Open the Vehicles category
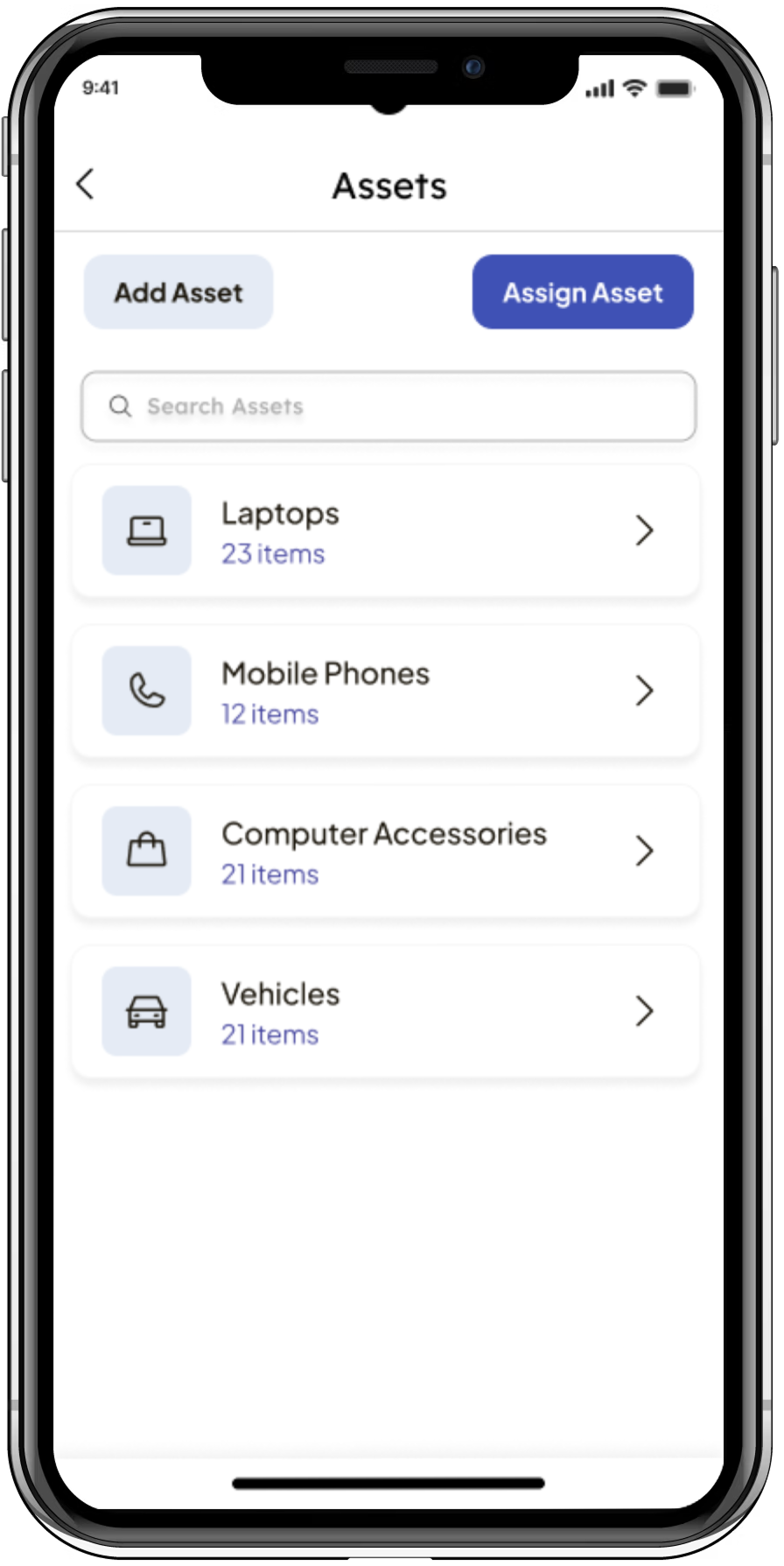 click(x=385, y=1012)
